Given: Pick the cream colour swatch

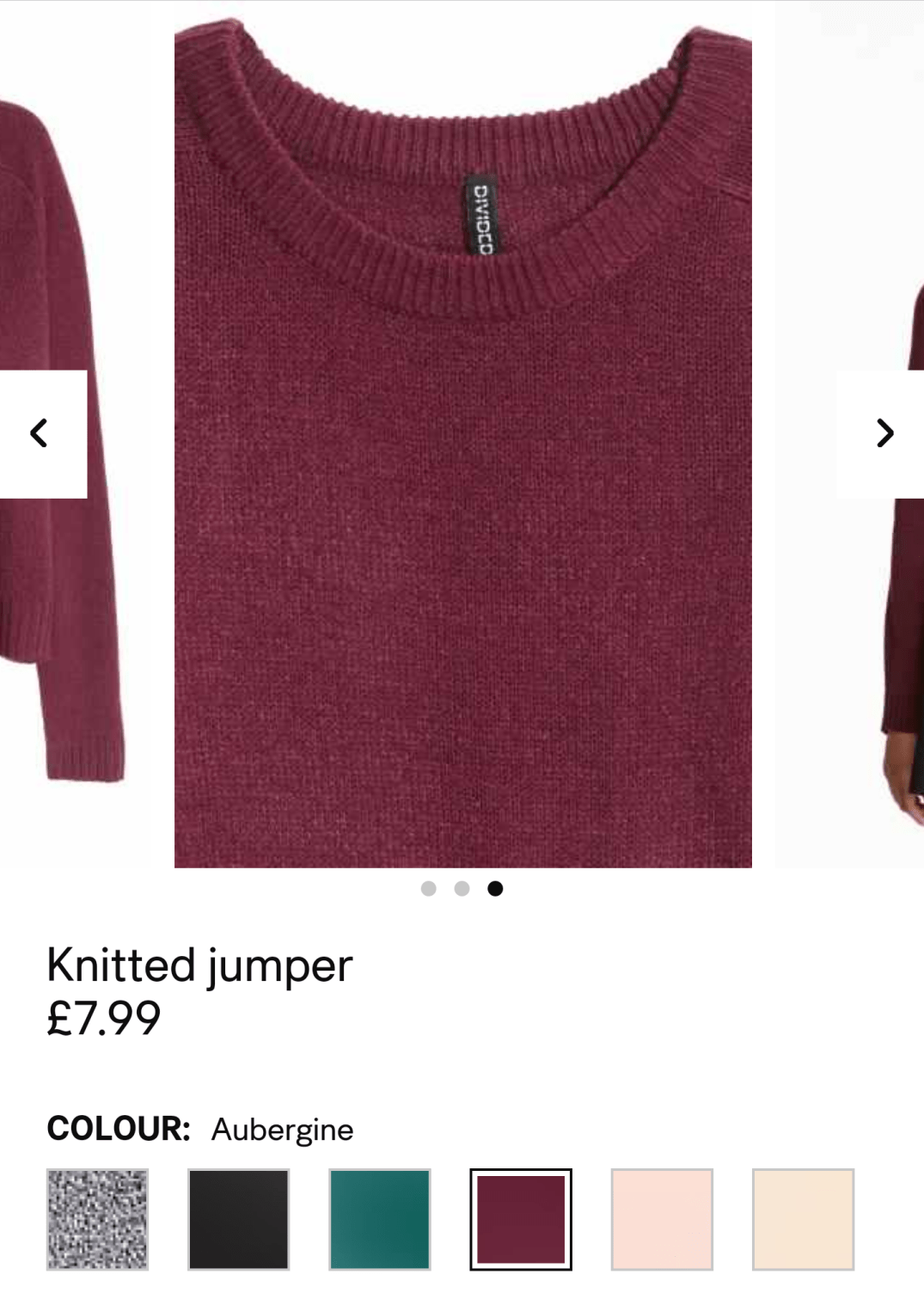Looking at the screenshot, I should tap(802, 1218).
